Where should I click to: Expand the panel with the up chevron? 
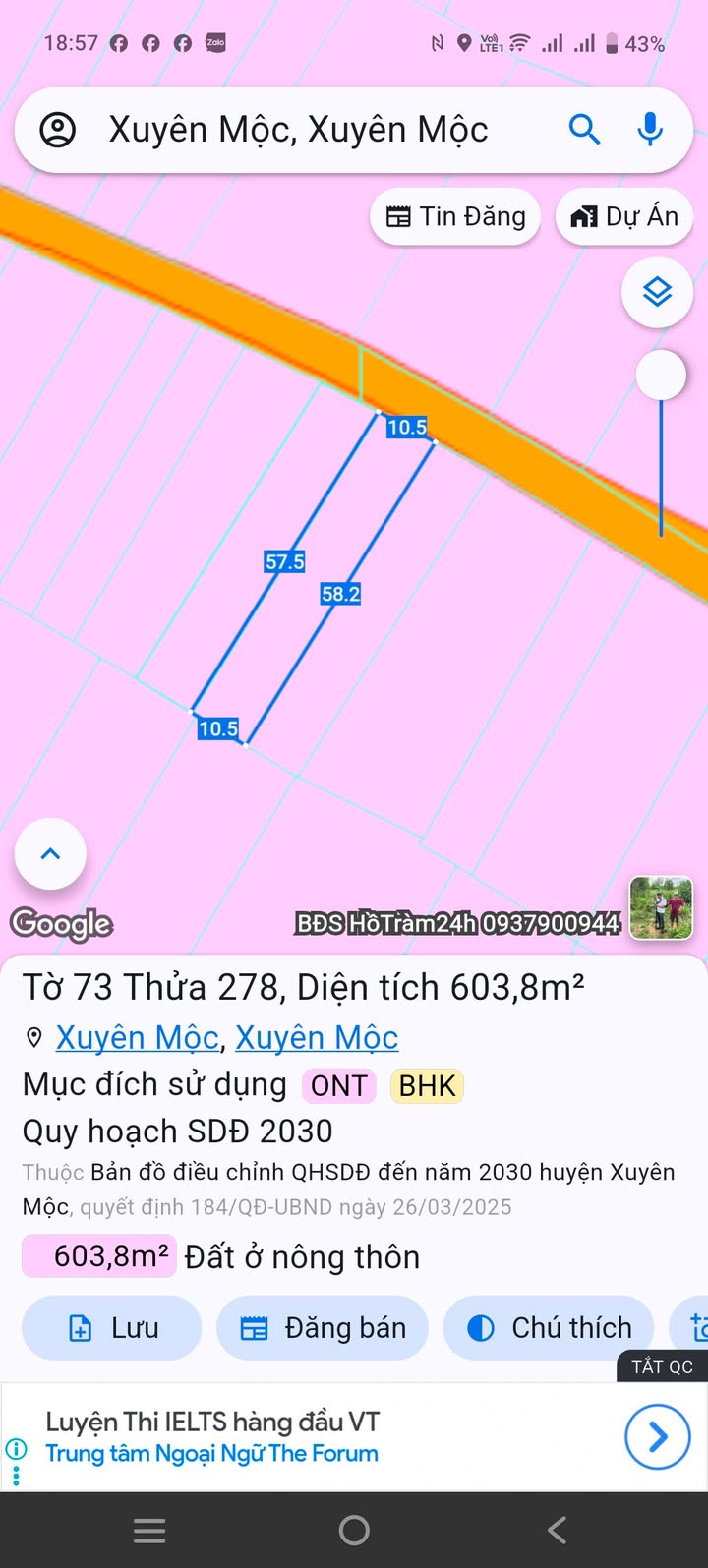(x=50, y=853)
